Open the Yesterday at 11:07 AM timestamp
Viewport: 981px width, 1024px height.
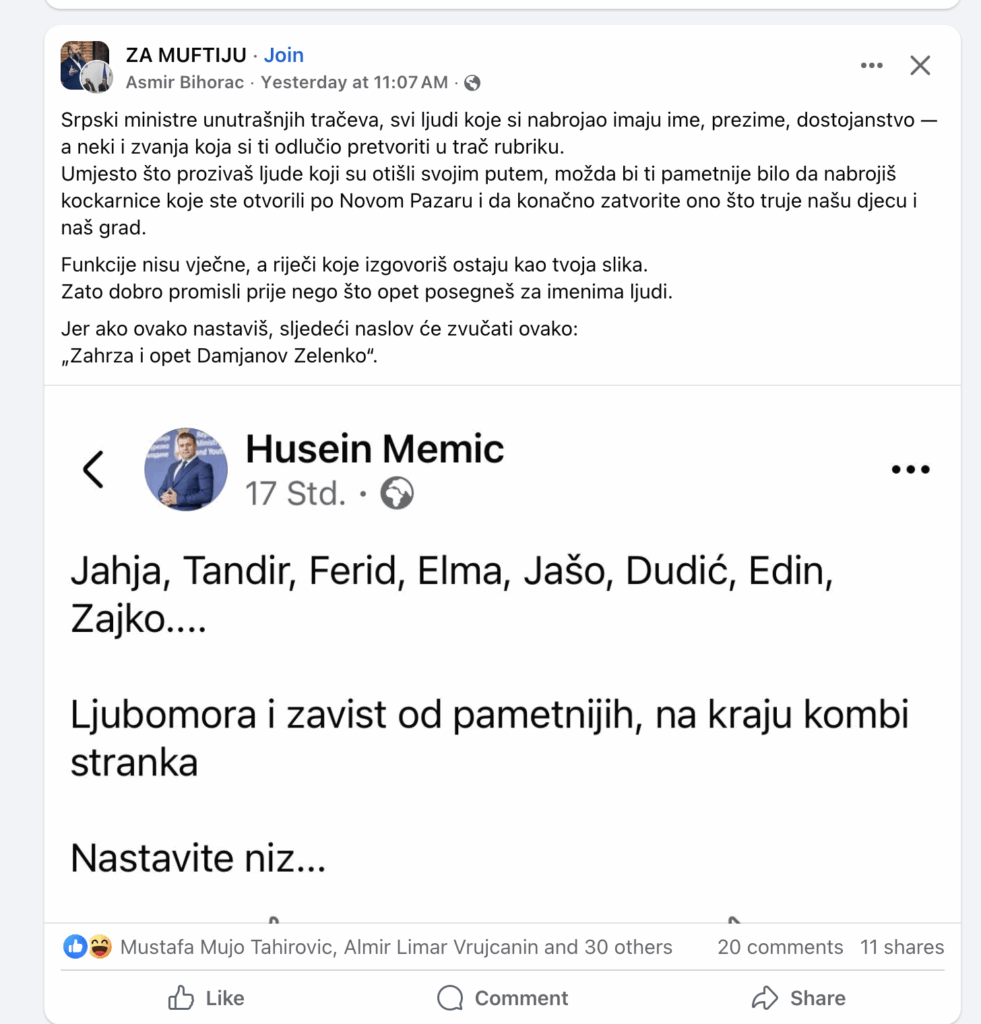(354, 82)
